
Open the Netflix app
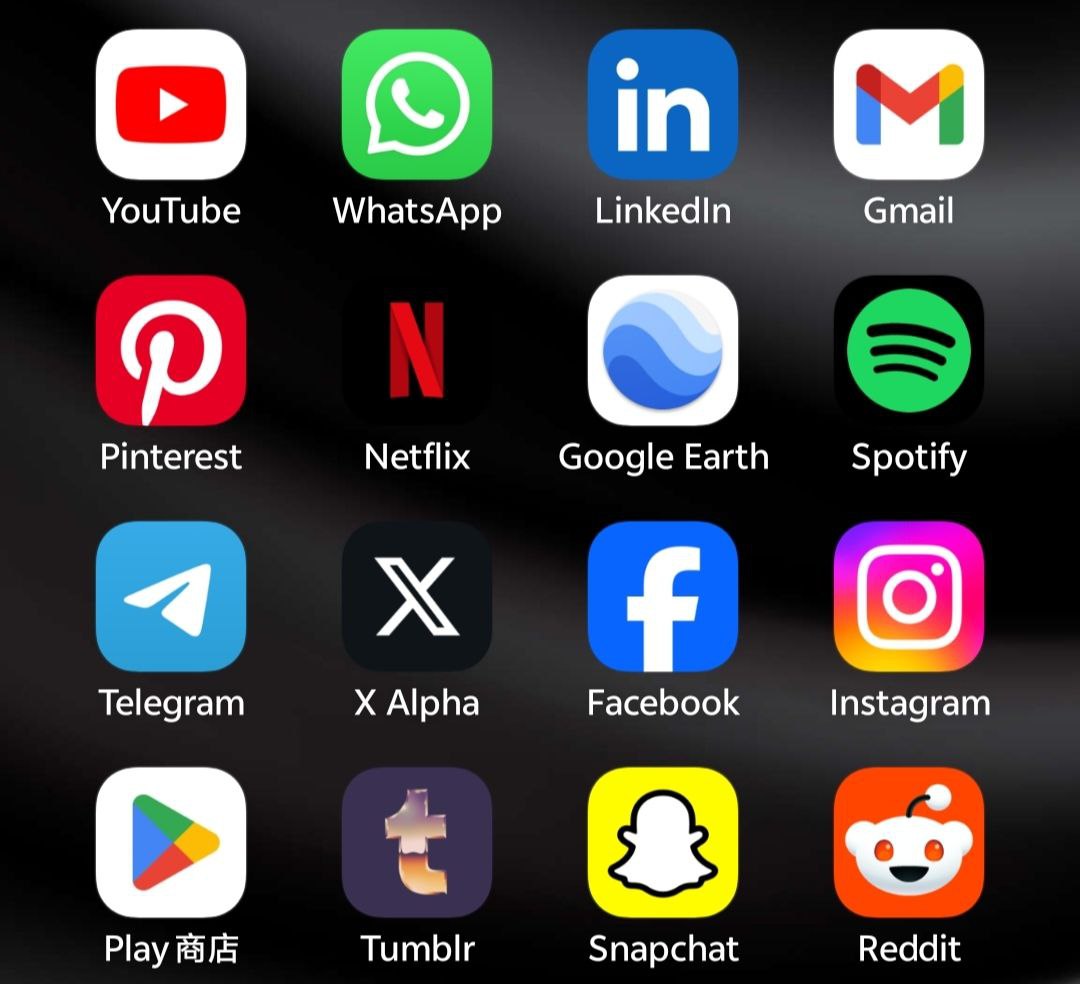417,350
